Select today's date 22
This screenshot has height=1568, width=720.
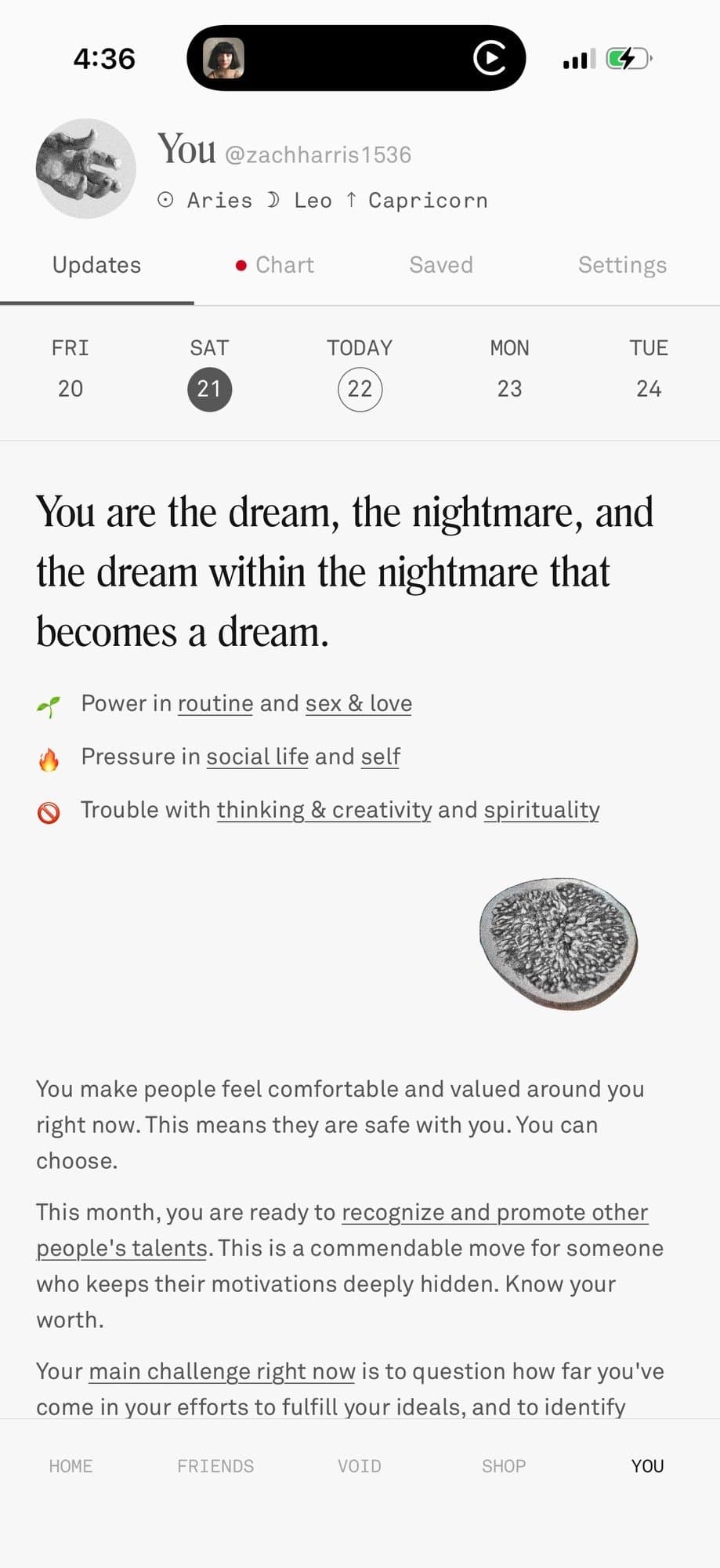(360, 389)
